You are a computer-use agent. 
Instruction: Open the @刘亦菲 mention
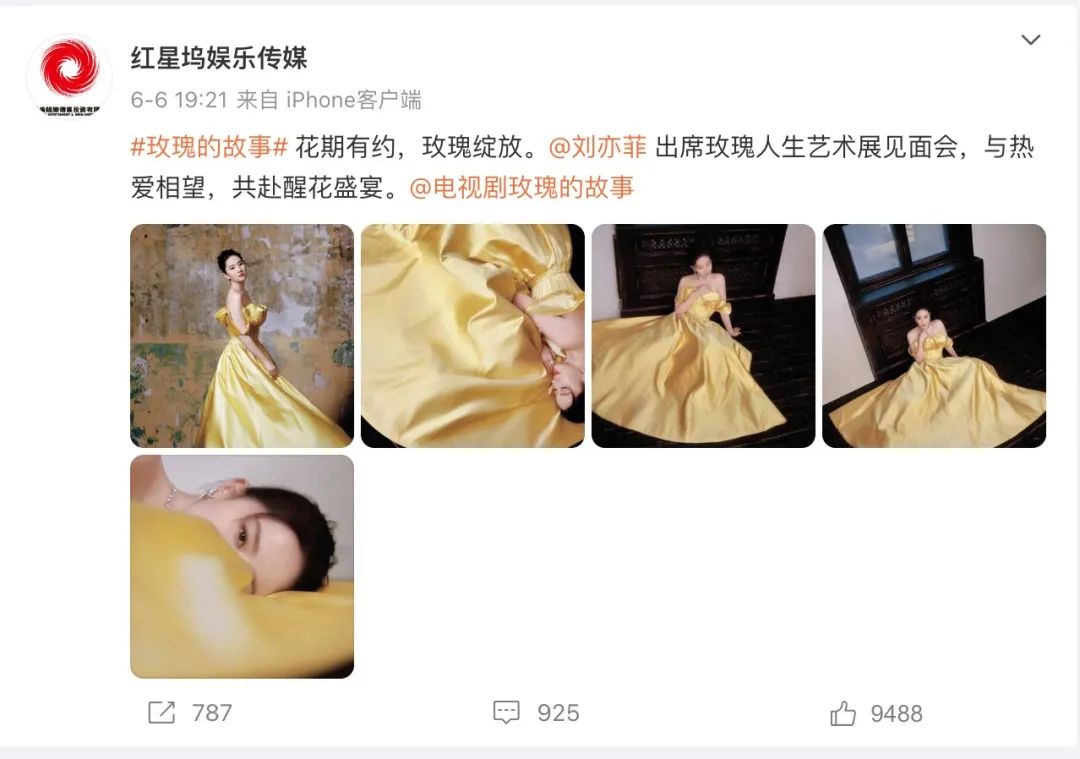597,148
